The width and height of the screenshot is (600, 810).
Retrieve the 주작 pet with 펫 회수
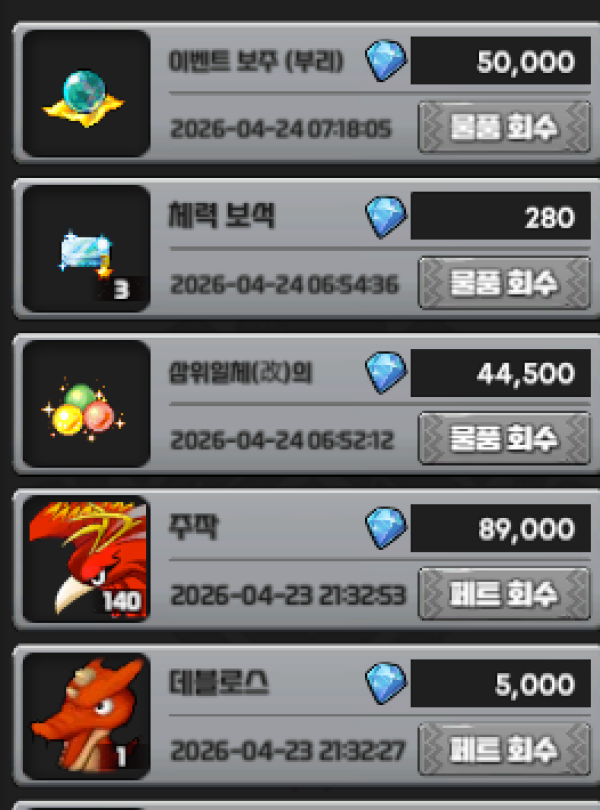(x=502, y=595)
